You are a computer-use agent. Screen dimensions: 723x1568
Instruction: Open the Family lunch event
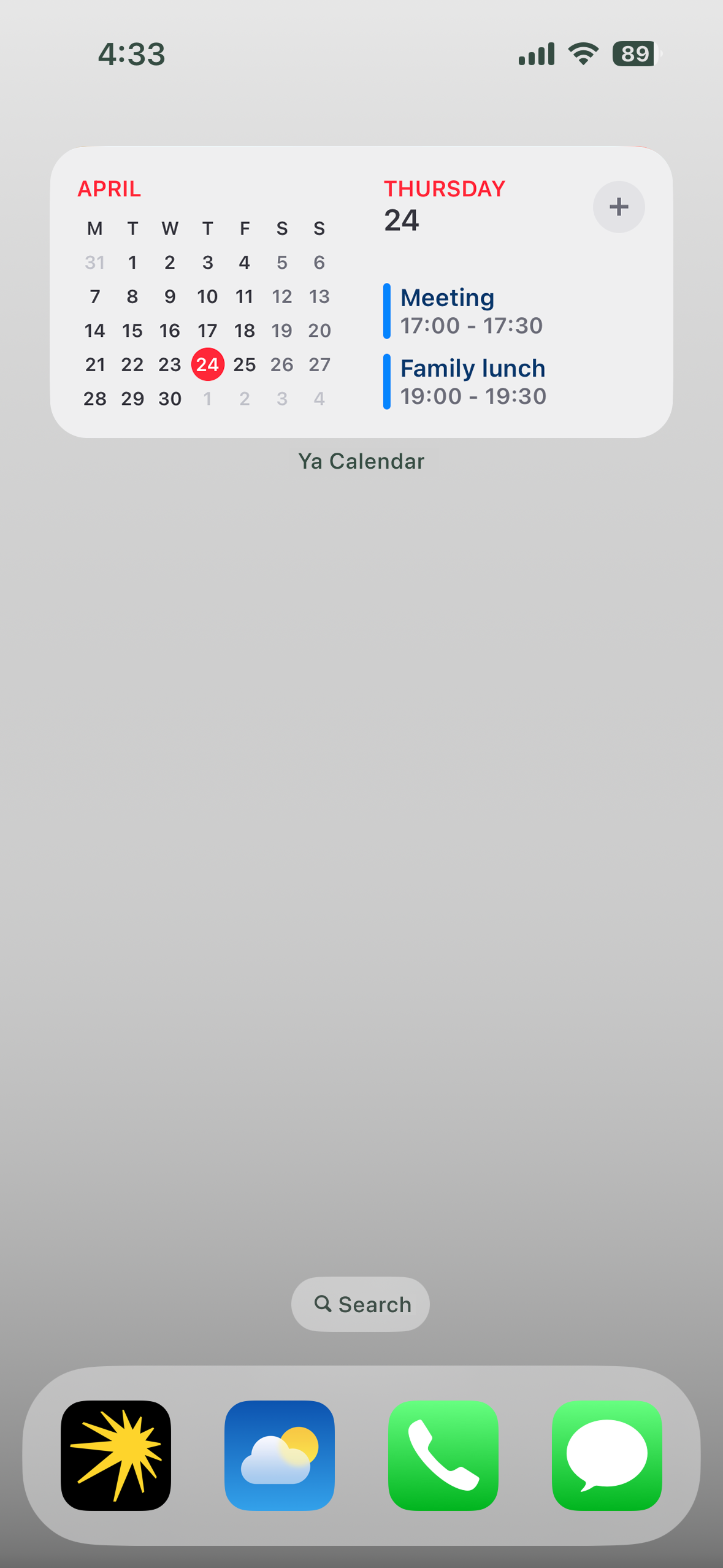coord(465,382)
